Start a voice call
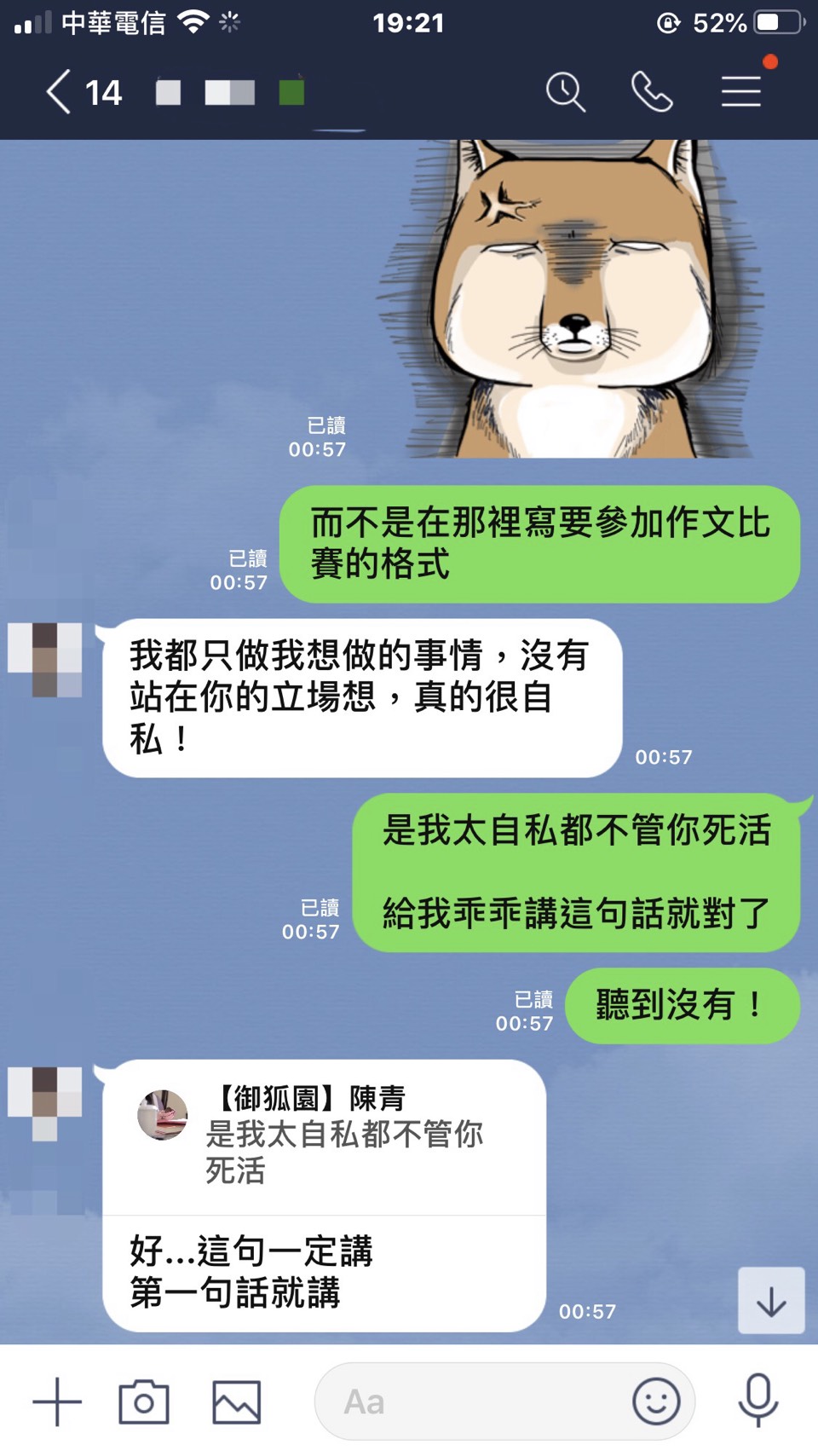The image size is (818, 1456). pyautogui.click(x=652, y=92)
